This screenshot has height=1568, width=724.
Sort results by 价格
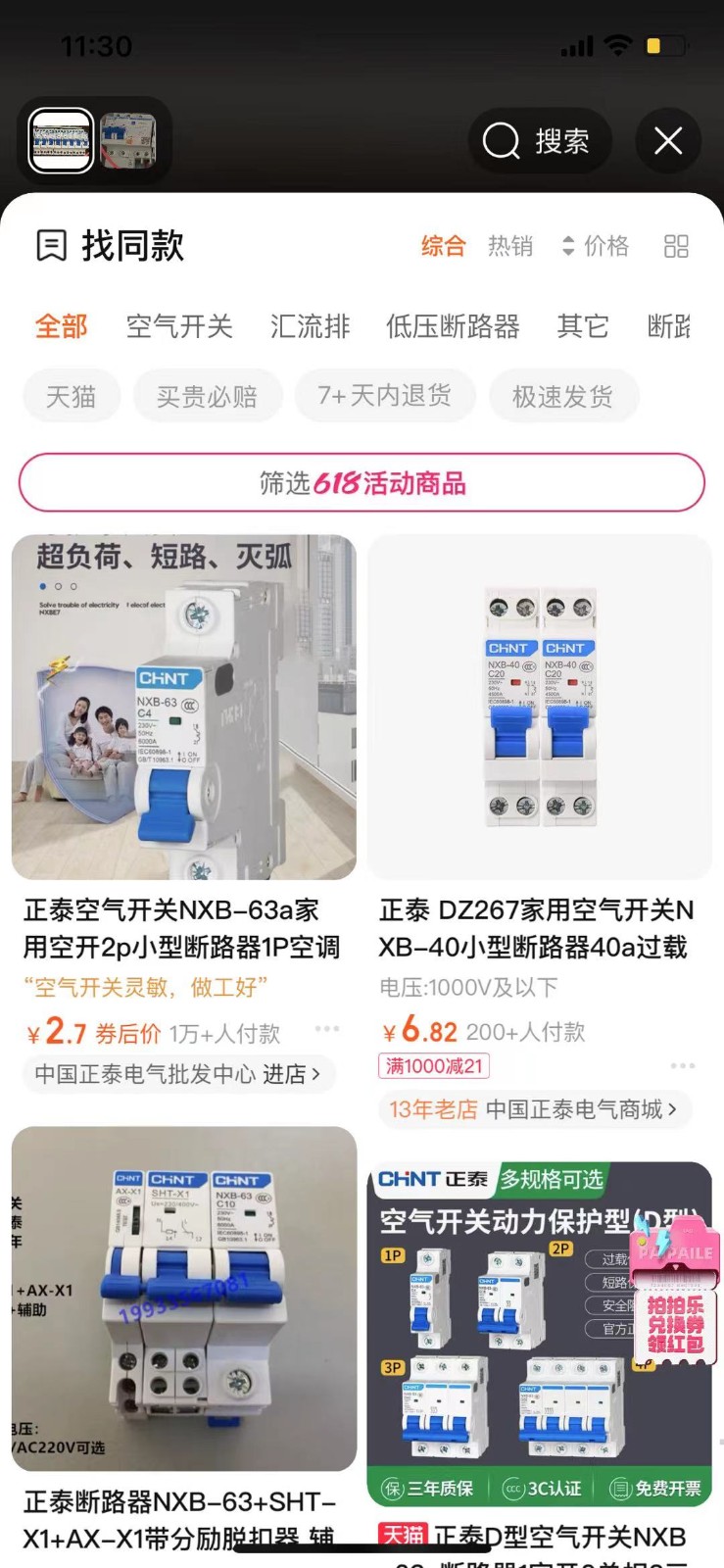[596, 246]
